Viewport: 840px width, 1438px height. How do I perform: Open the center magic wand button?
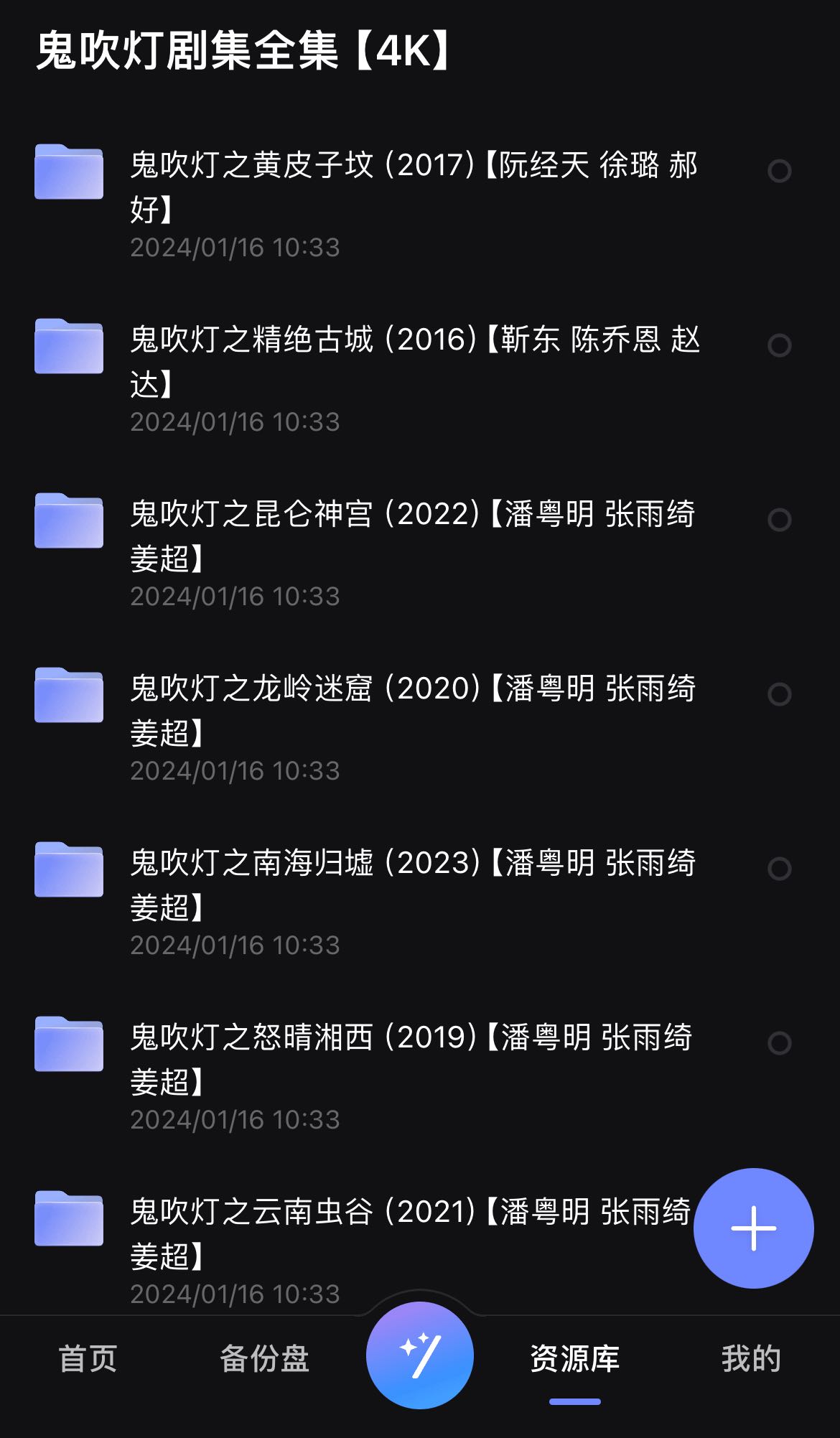[x=420, y=1355]
